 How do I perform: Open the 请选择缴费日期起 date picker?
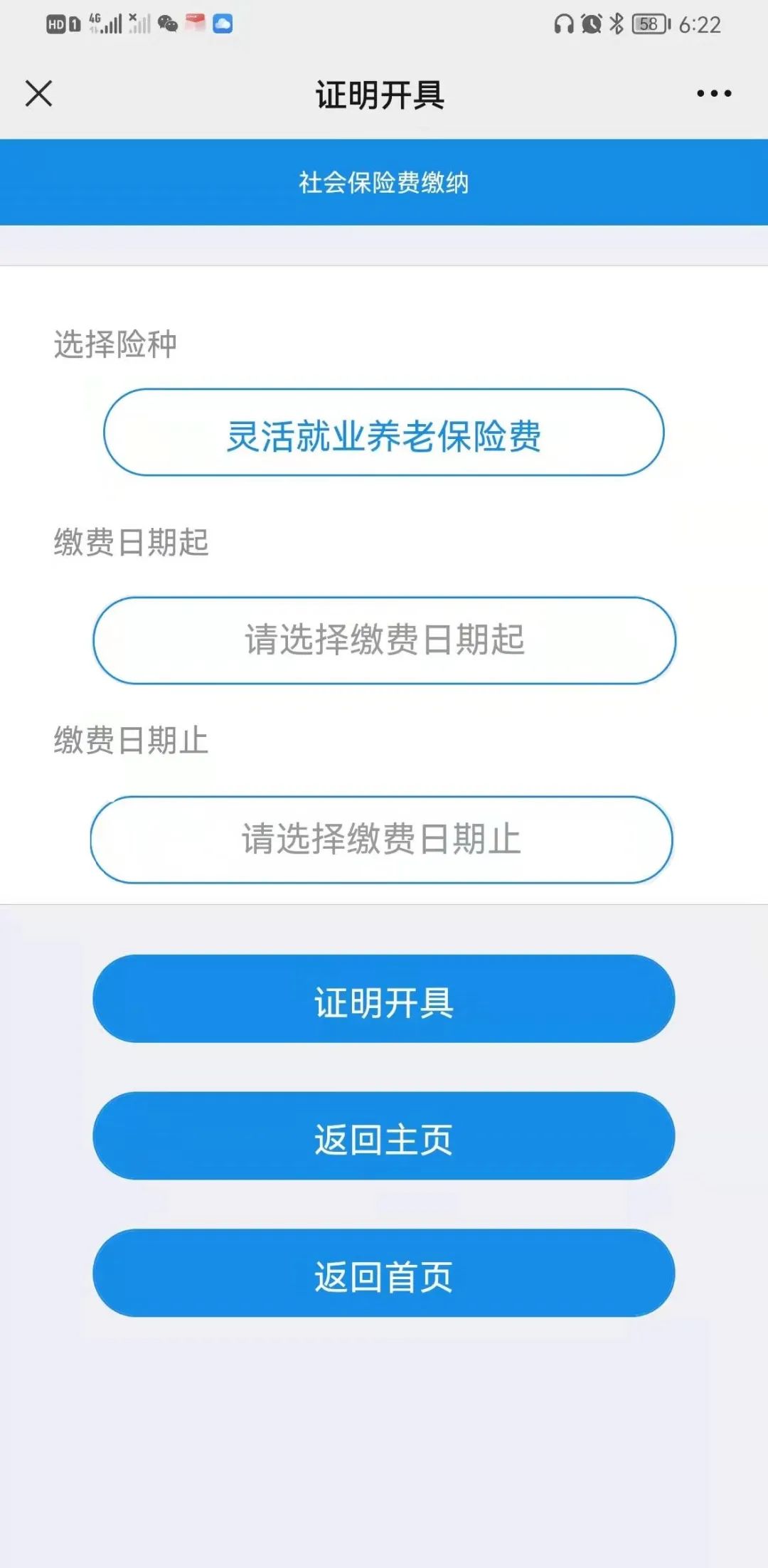pyautogui.click(x=384, y=640)
